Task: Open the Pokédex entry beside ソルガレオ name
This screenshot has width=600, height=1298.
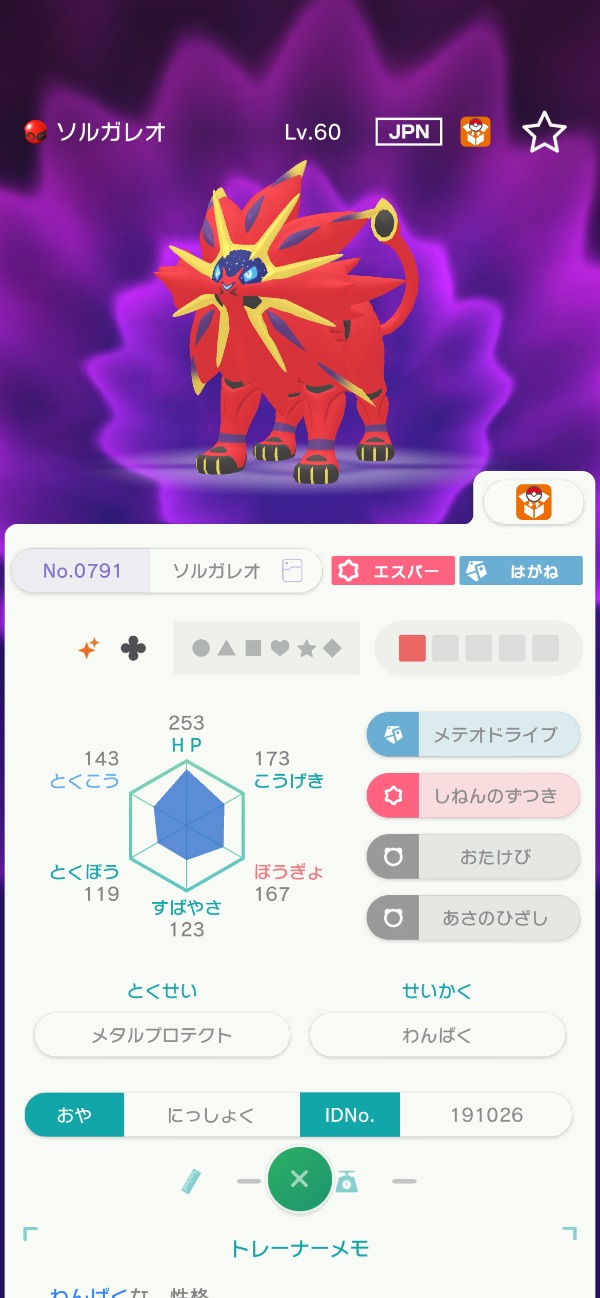Action: coord(292,571)
